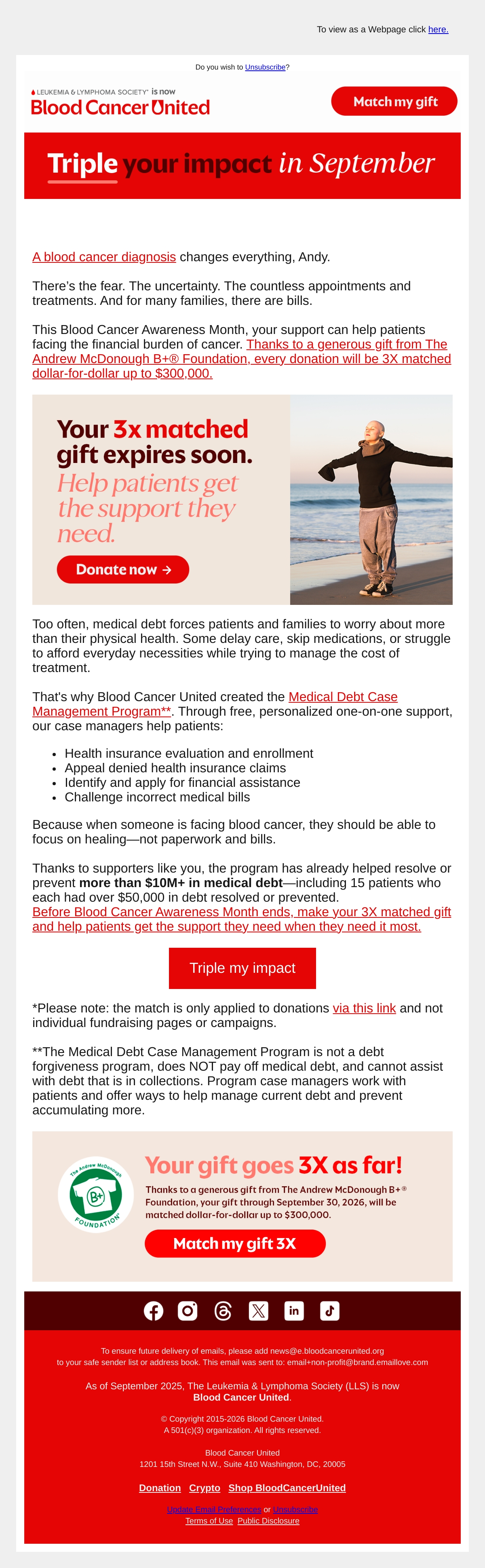Open the X social icon

(259, 1310)
